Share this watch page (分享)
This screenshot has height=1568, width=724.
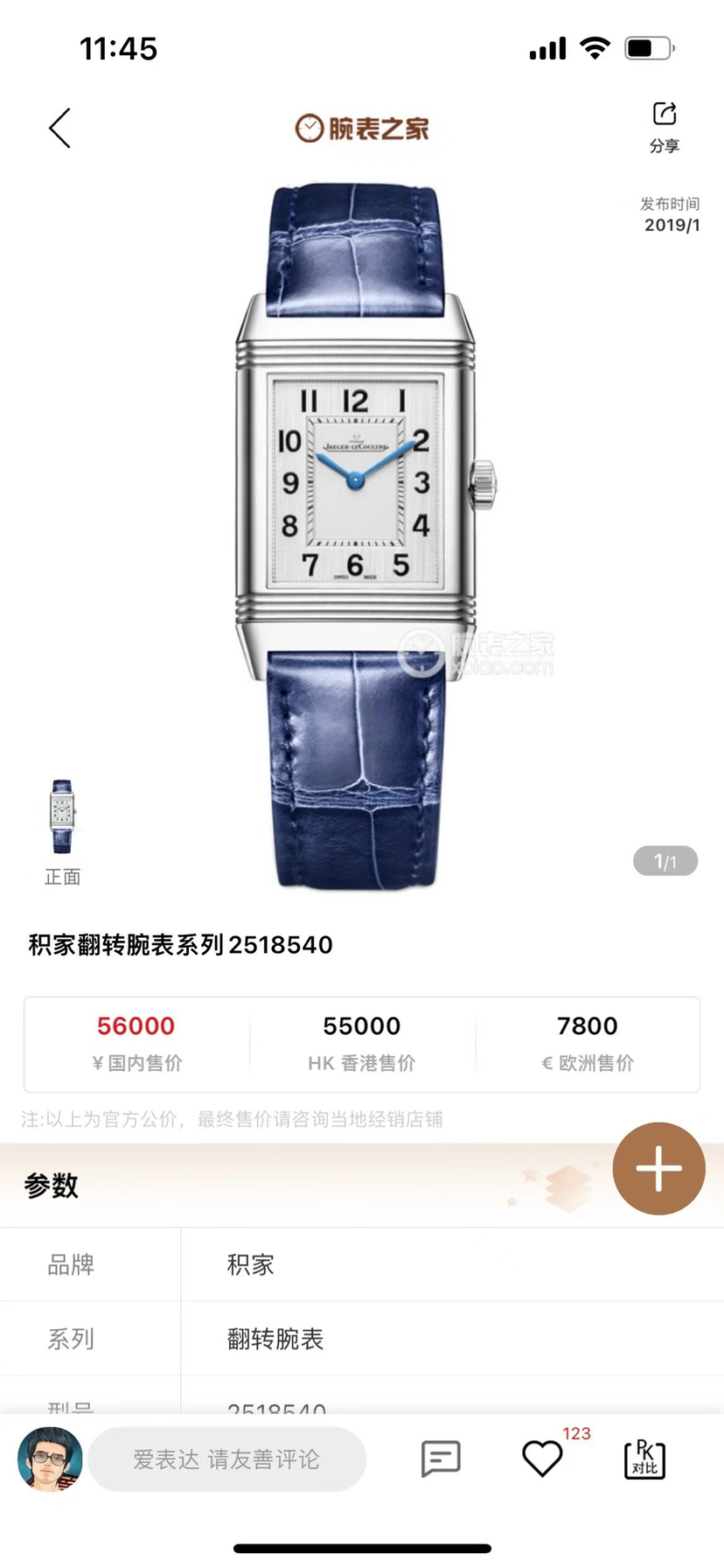pos(665,126)
